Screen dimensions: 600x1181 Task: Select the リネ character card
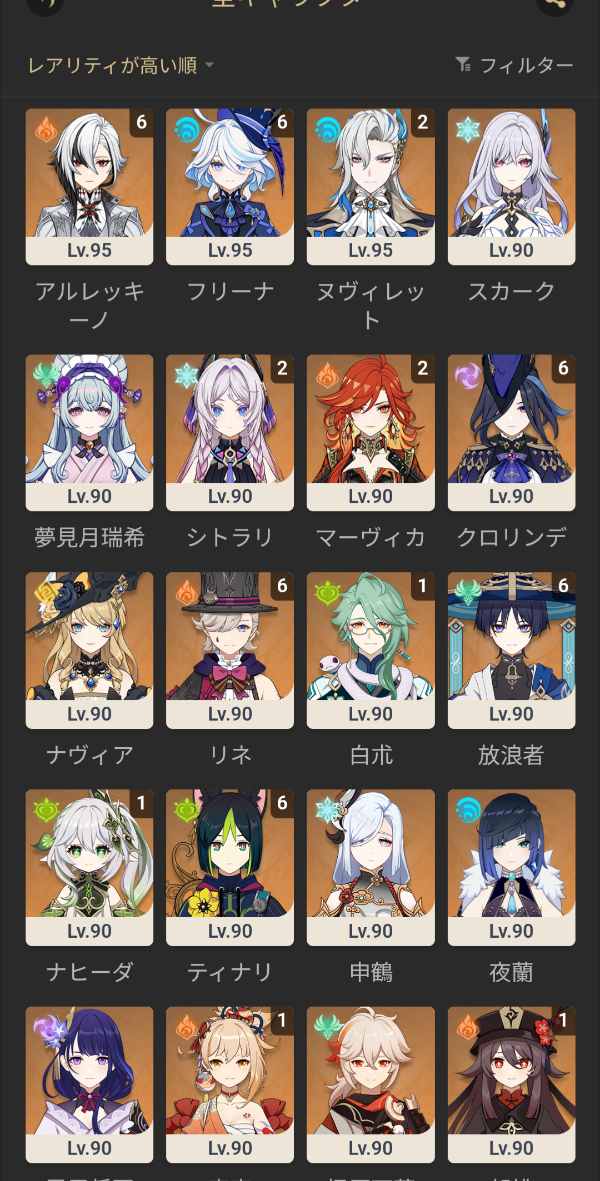tap(230, 650)
